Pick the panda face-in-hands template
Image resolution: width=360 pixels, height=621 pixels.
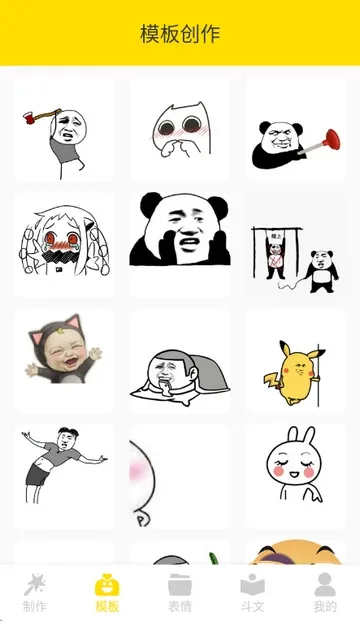click(x=180, y=245)
